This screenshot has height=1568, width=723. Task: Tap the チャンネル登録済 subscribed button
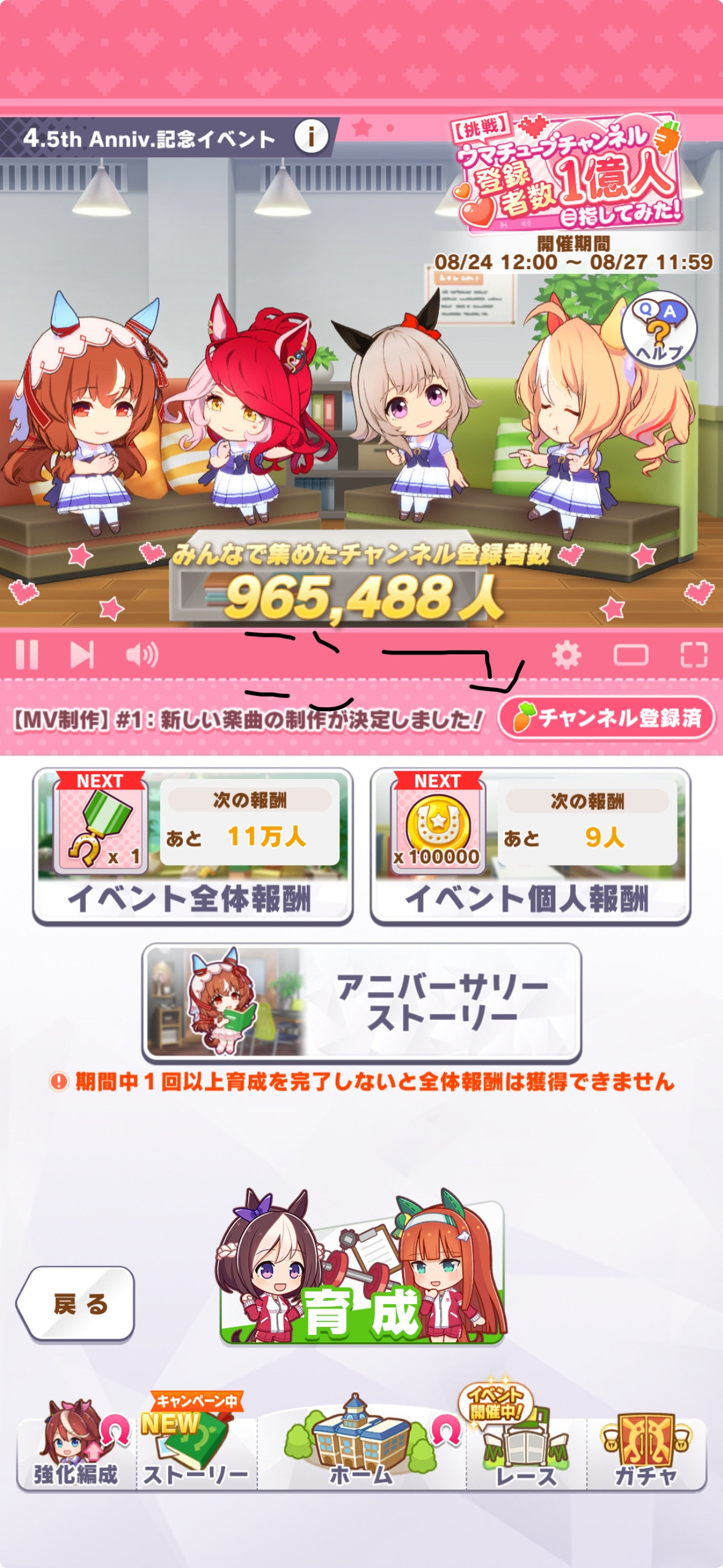[x=607, y=718]
